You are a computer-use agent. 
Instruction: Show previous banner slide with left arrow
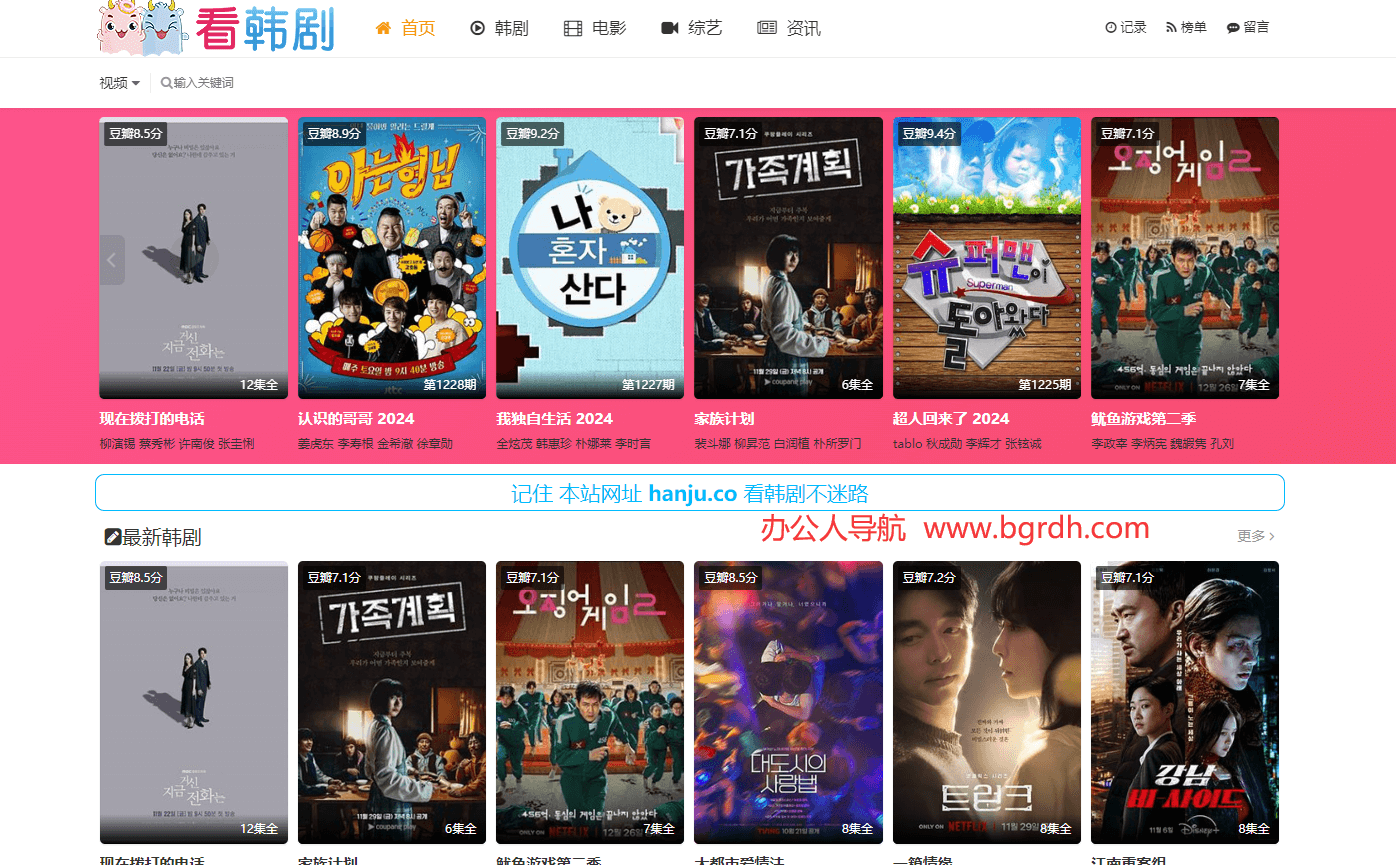[x=112, y=260]
